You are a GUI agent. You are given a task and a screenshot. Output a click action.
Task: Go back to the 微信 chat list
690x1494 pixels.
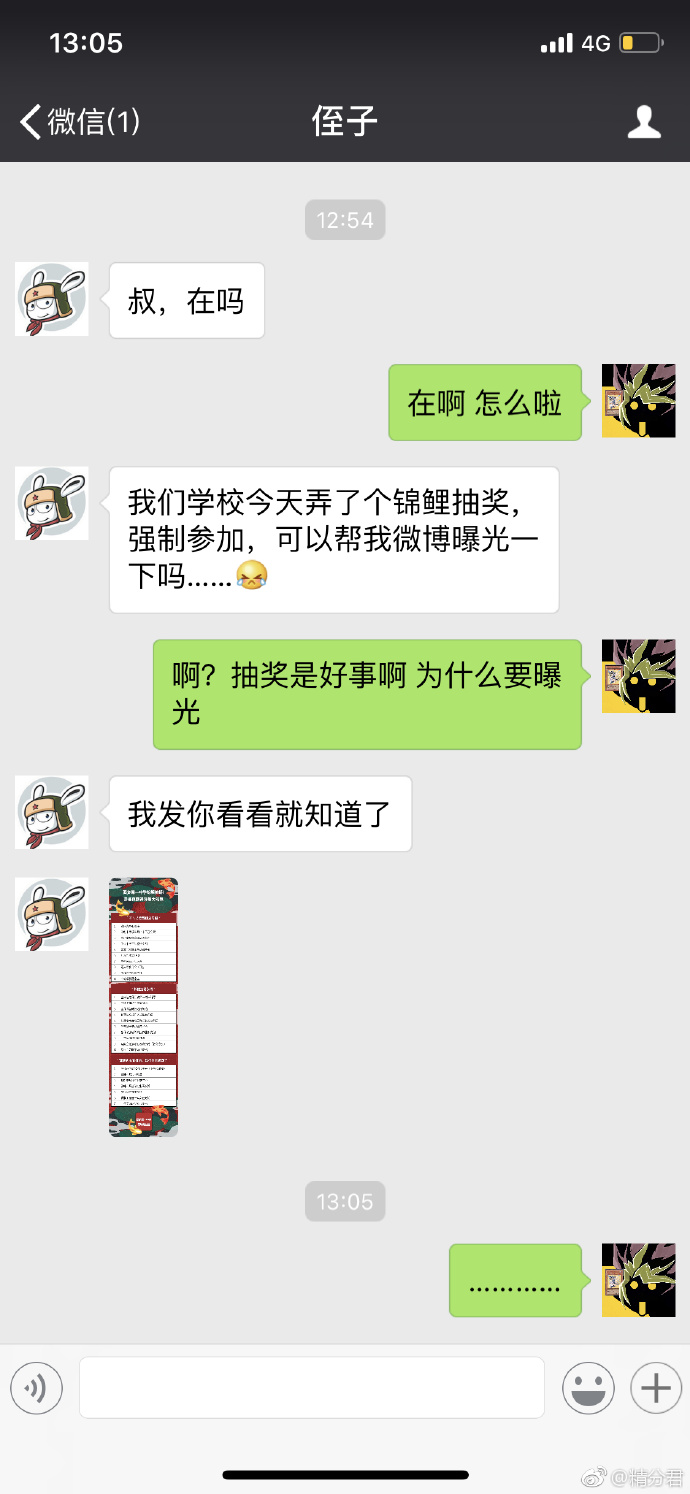pyautogui.click(x=78, y=122)
